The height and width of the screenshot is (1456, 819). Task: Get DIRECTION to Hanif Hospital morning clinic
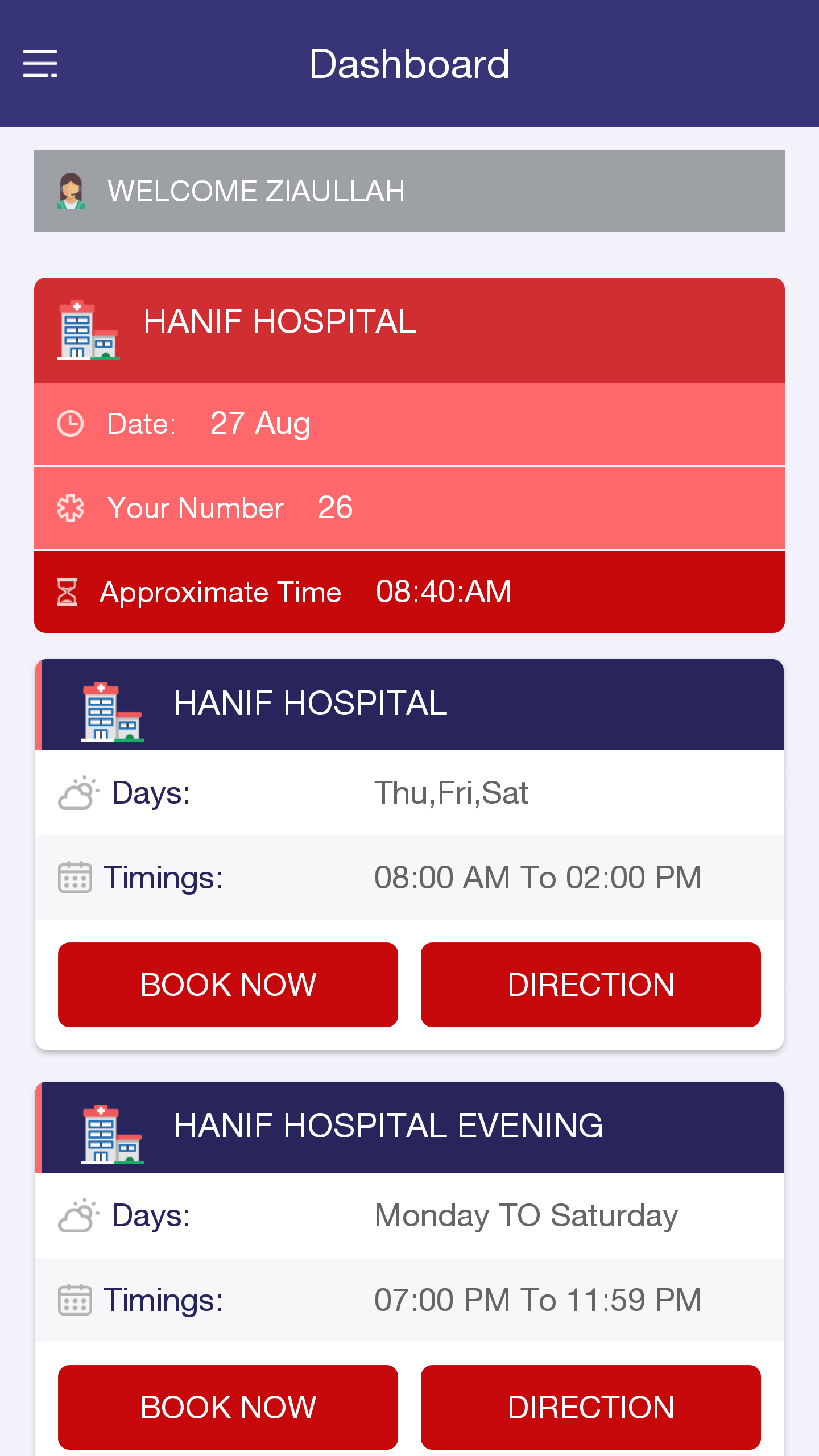click(x=591, y=985)
